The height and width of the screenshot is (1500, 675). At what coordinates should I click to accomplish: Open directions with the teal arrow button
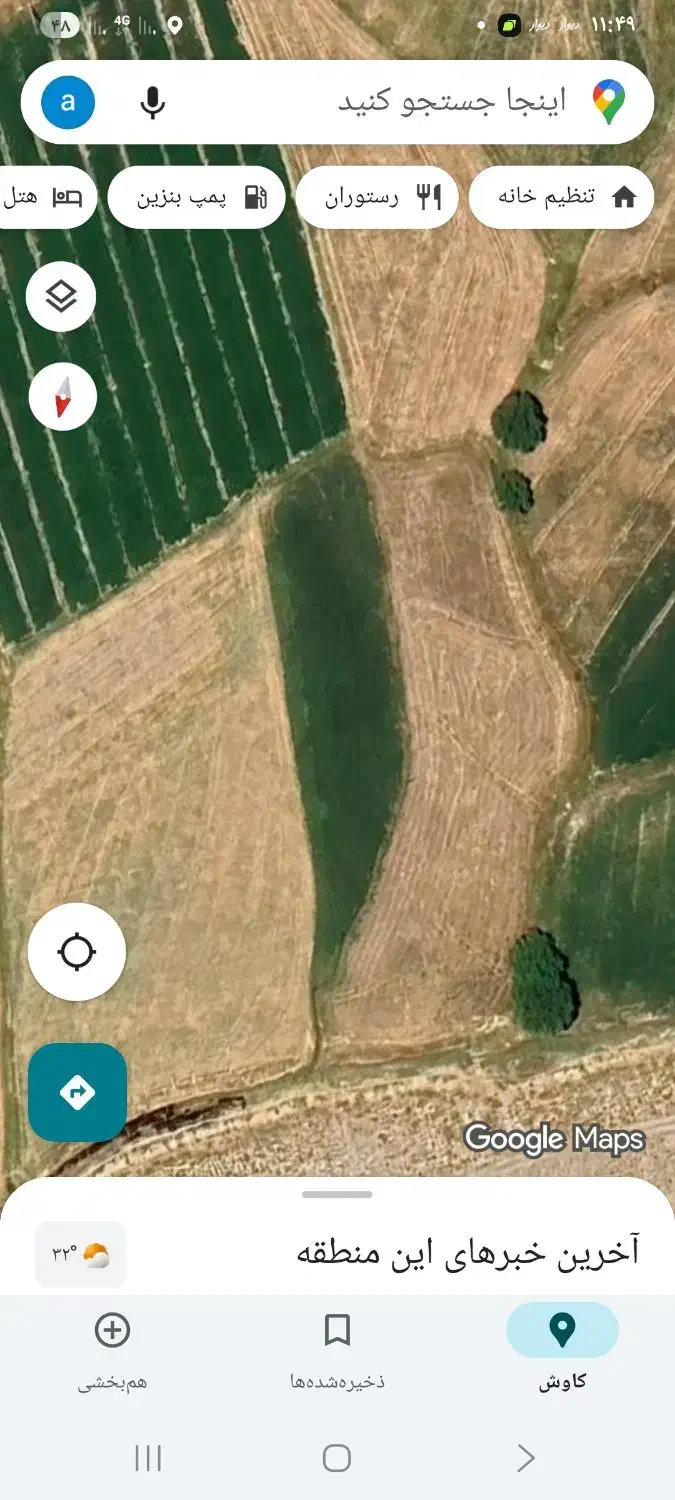(77, 1092)
